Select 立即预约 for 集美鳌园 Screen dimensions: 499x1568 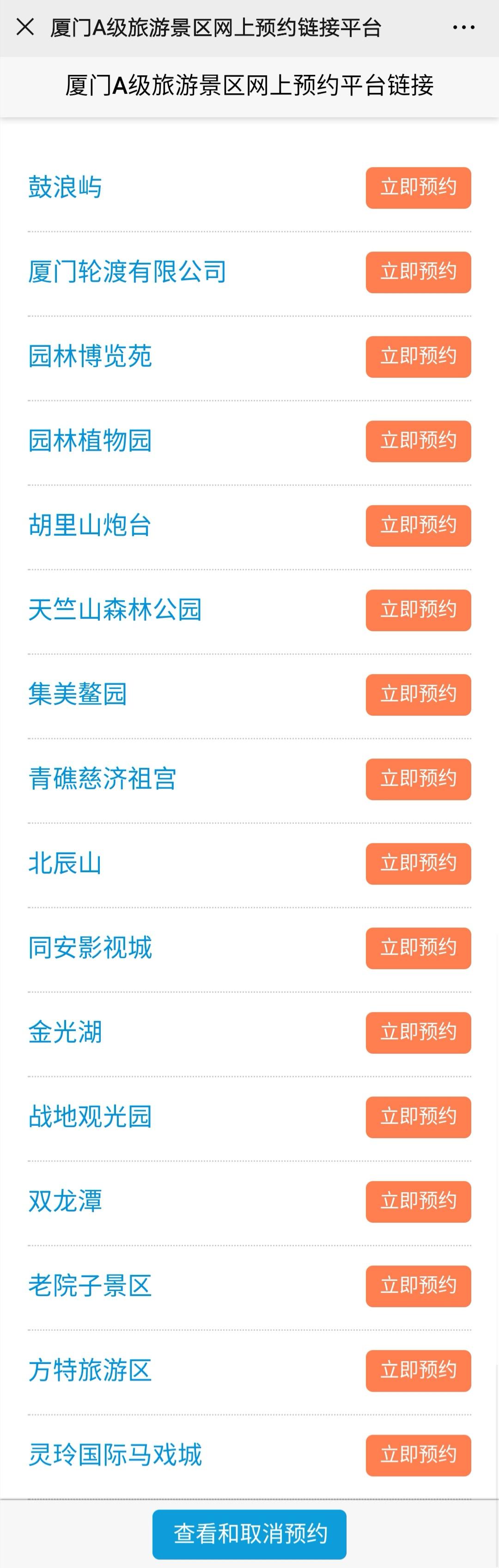(x=418, y=694)
